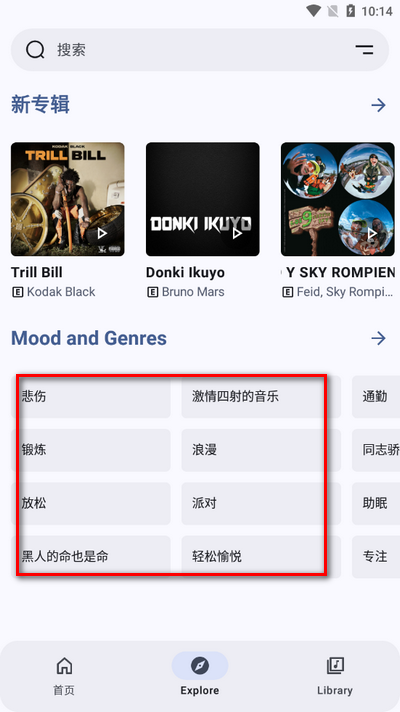Select the 激情四射的音乐 chip
Screen dimensions: 400x712
tap(261, 396)
